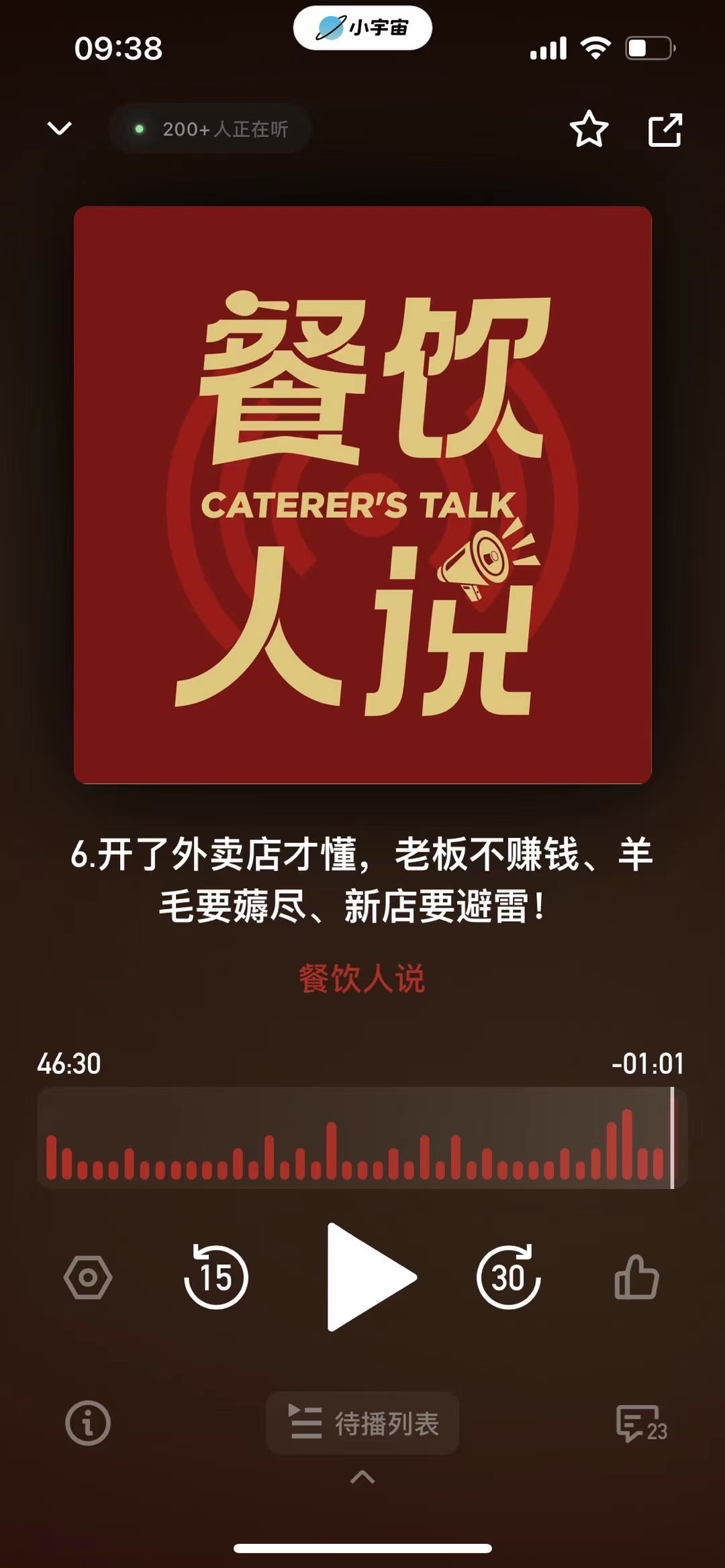Rewind 15 seconds
This screenshot has width=725, height=1568.
[216, 1276]
